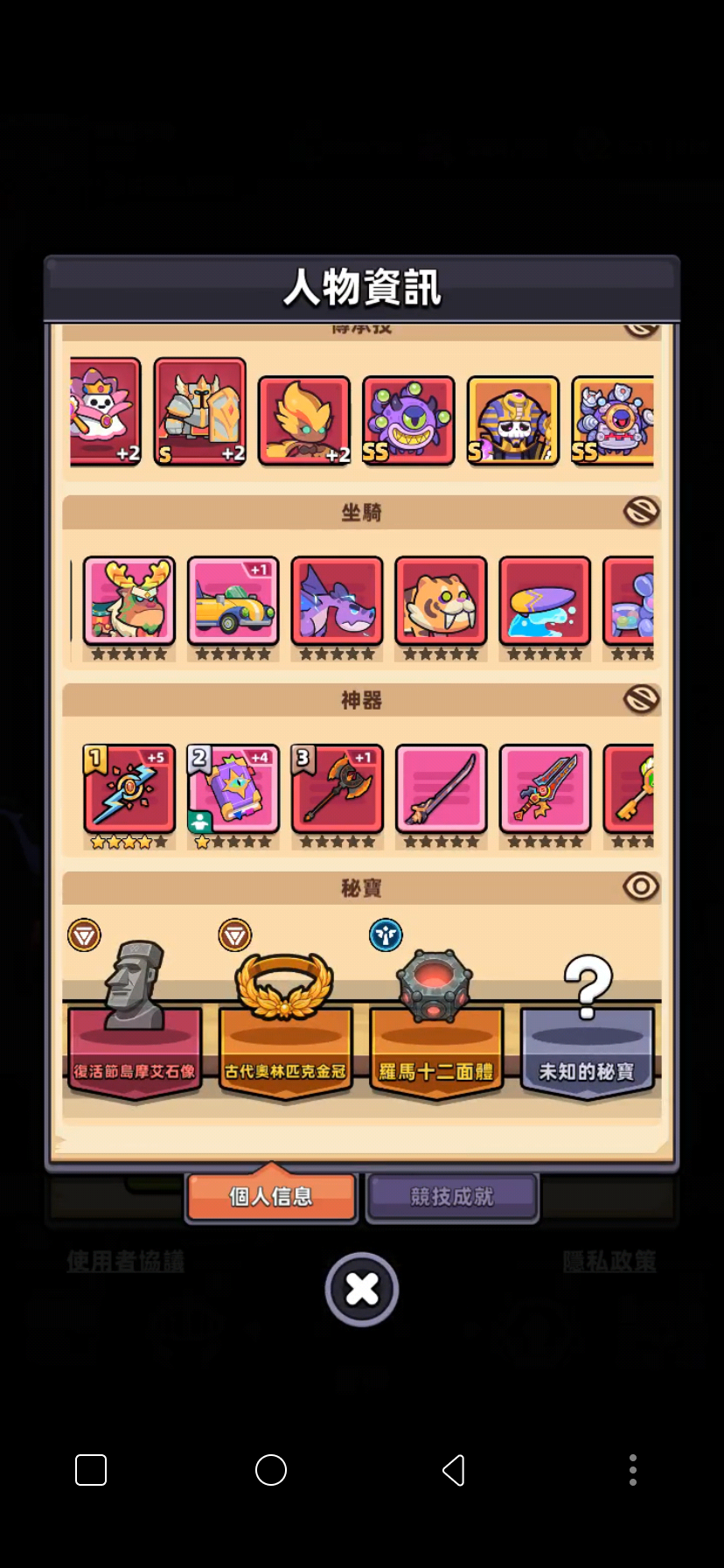
Task: Select the moose mount
Action: [x=129, y=600]
